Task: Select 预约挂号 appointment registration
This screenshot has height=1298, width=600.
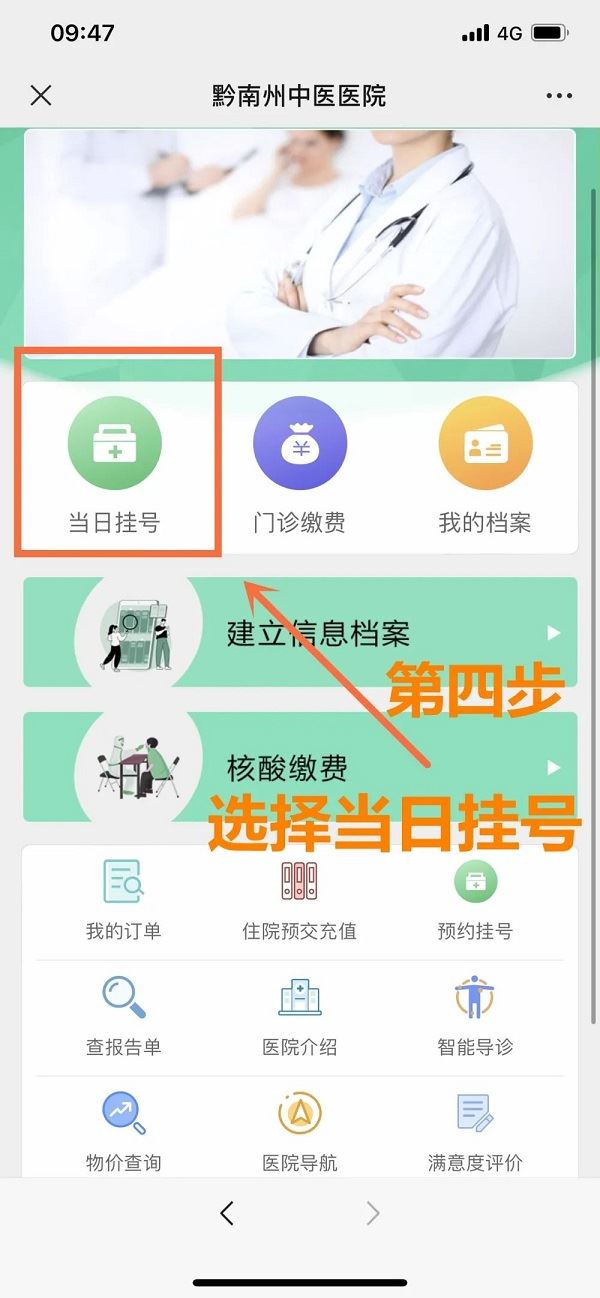Action: tap(475, 898)
